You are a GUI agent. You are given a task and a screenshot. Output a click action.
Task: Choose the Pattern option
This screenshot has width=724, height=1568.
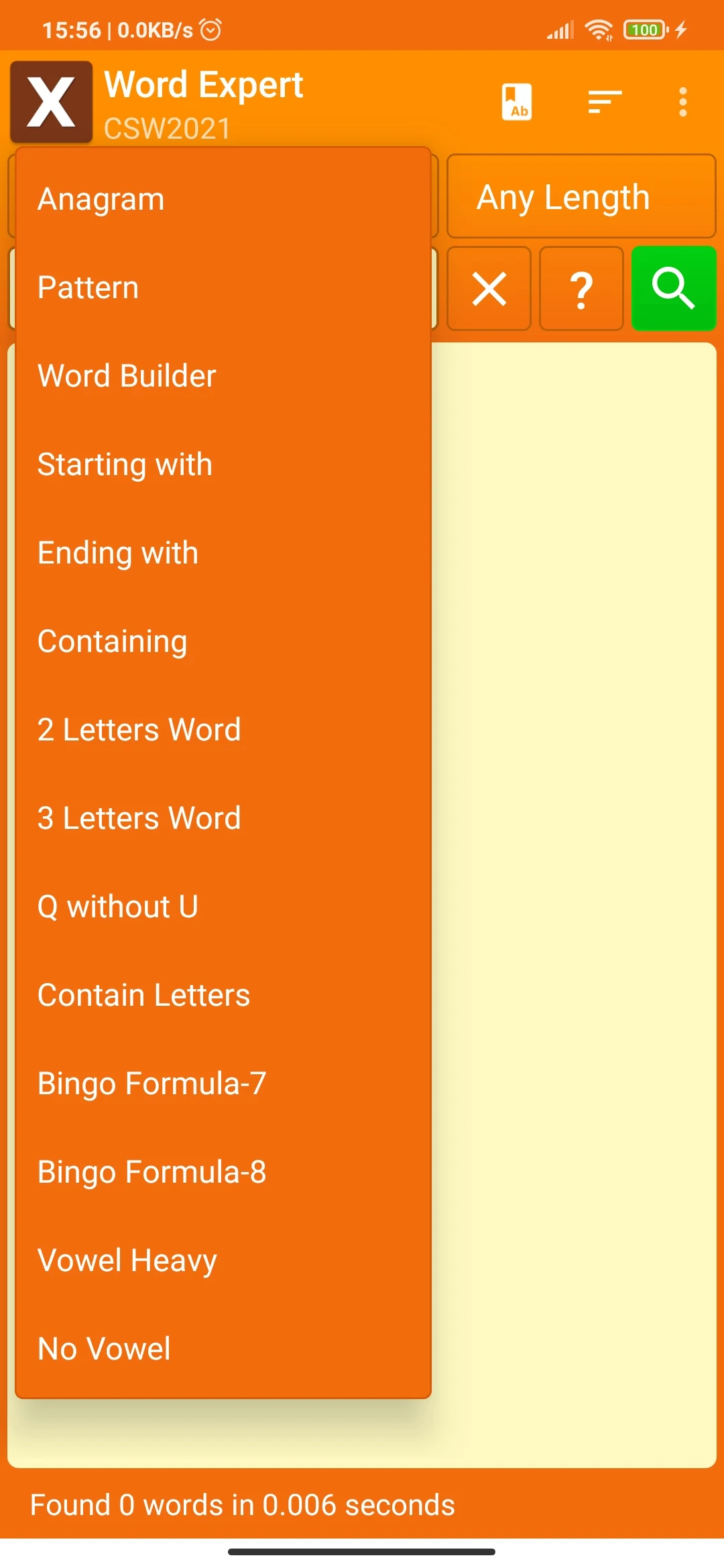tap(223, 287)
